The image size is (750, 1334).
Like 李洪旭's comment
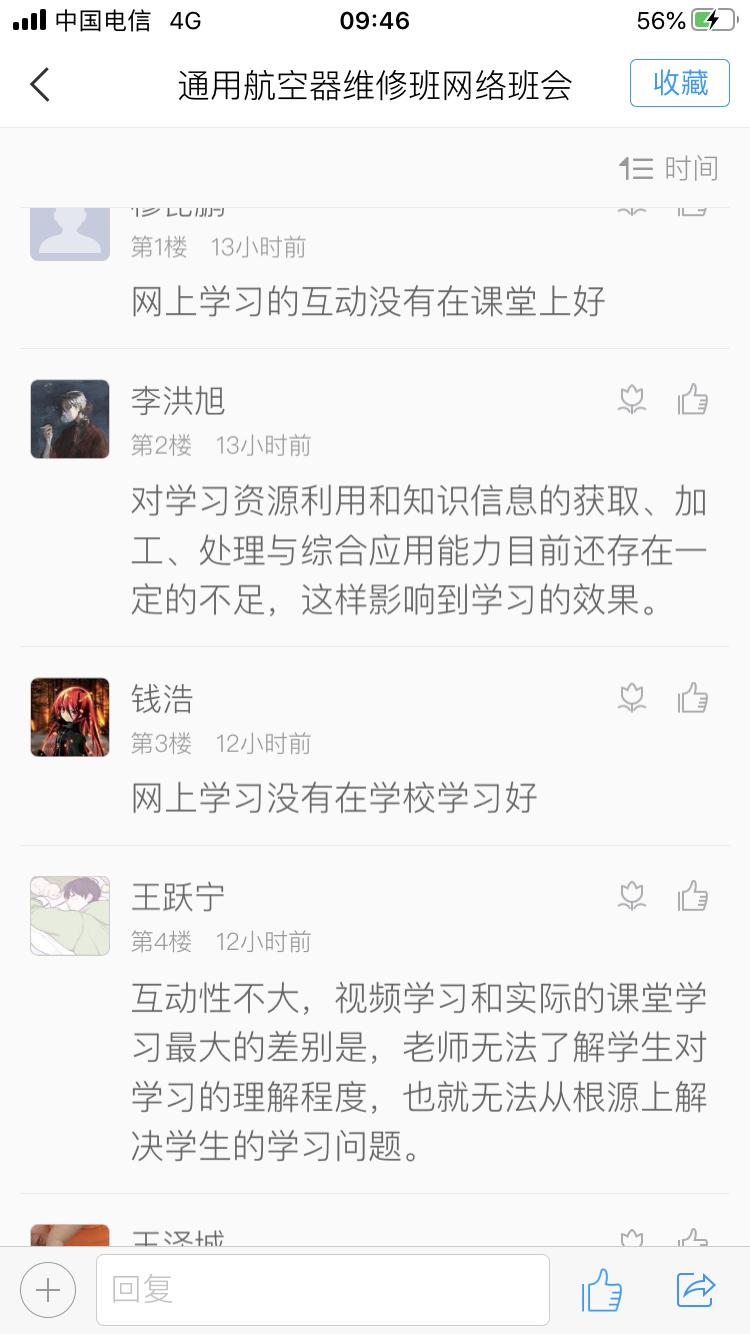[693, 400]
